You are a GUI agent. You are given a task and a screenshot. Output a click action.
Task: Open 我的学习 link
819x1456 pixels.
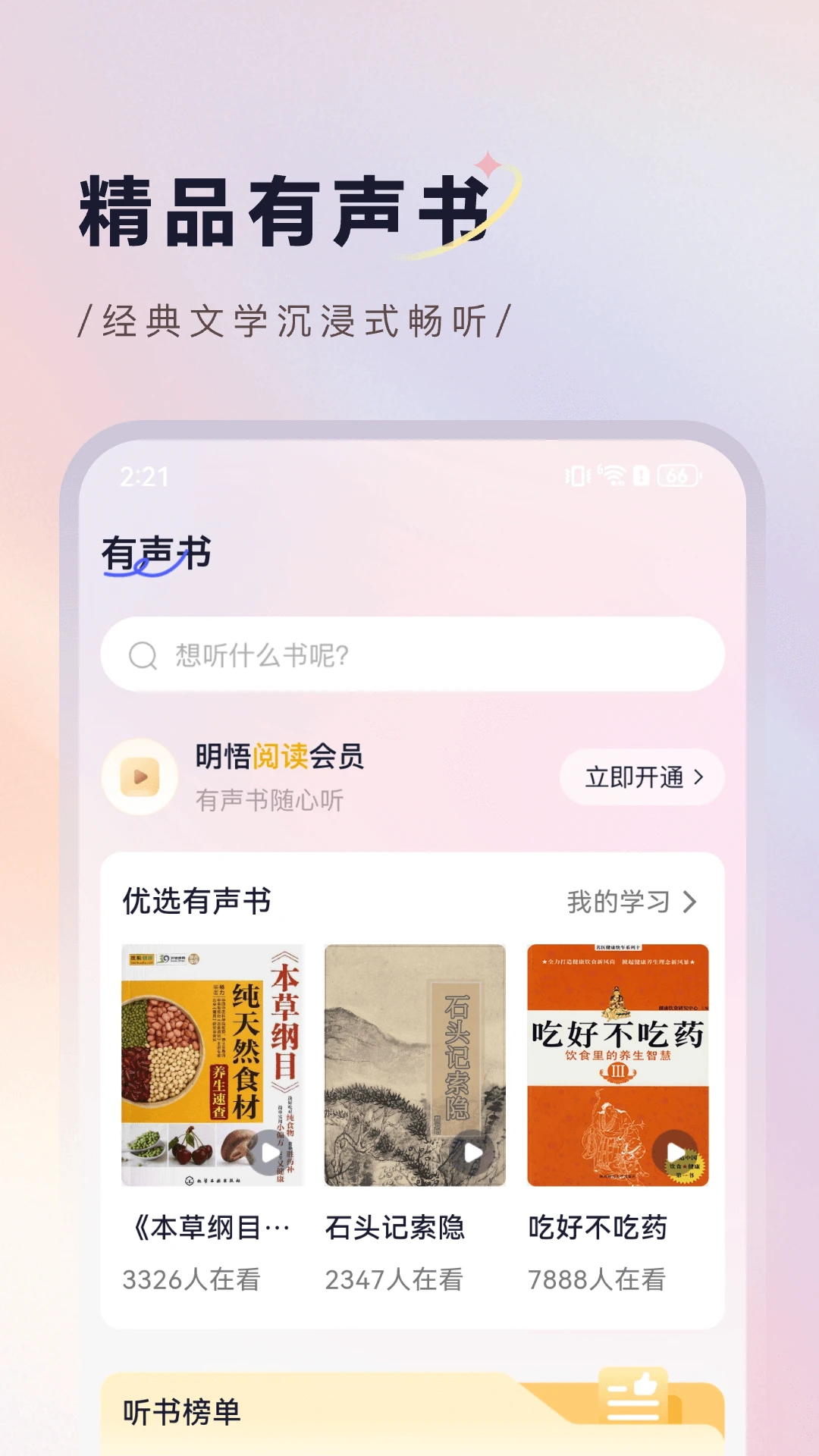[619, 902]
